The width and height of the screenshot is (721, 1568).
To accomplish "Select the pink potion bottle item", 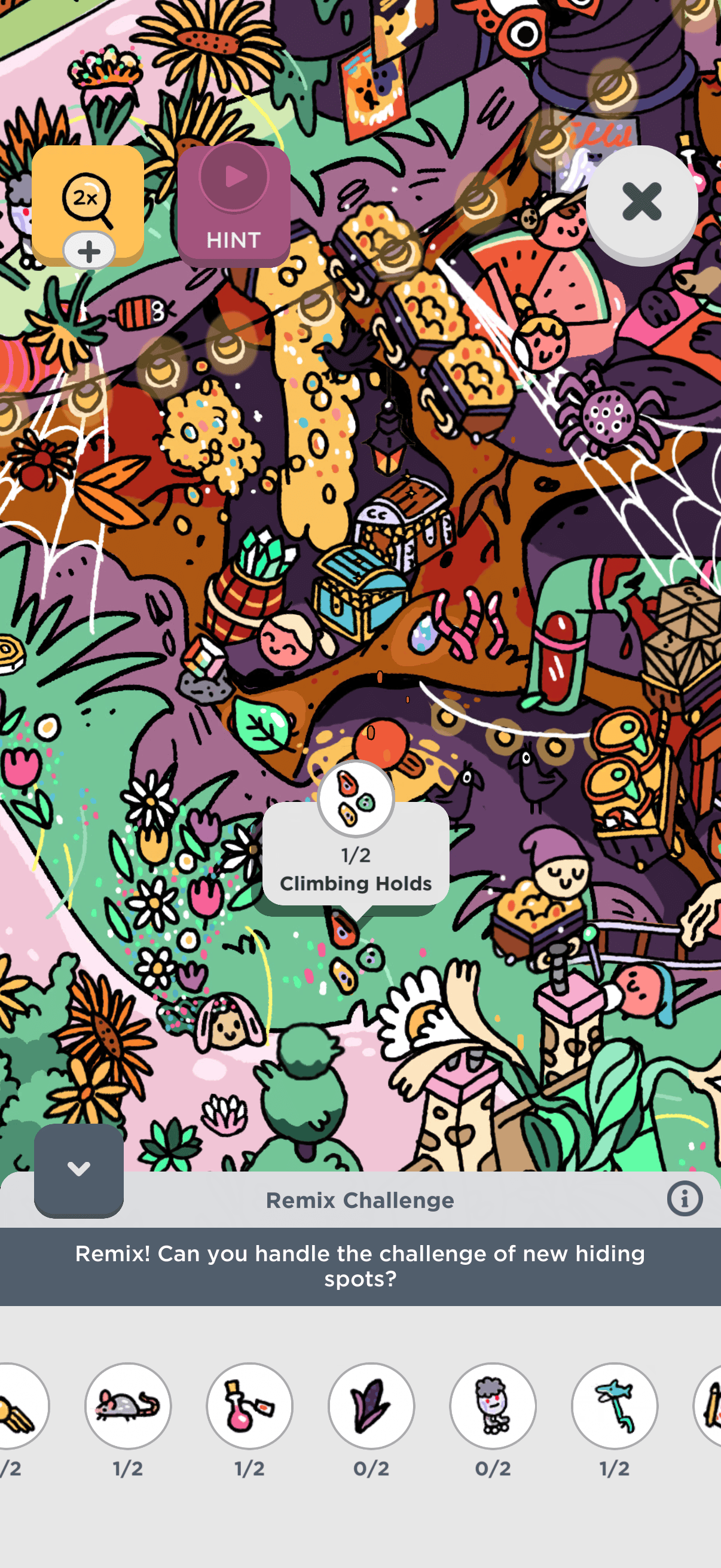I will pos(249,1405).
